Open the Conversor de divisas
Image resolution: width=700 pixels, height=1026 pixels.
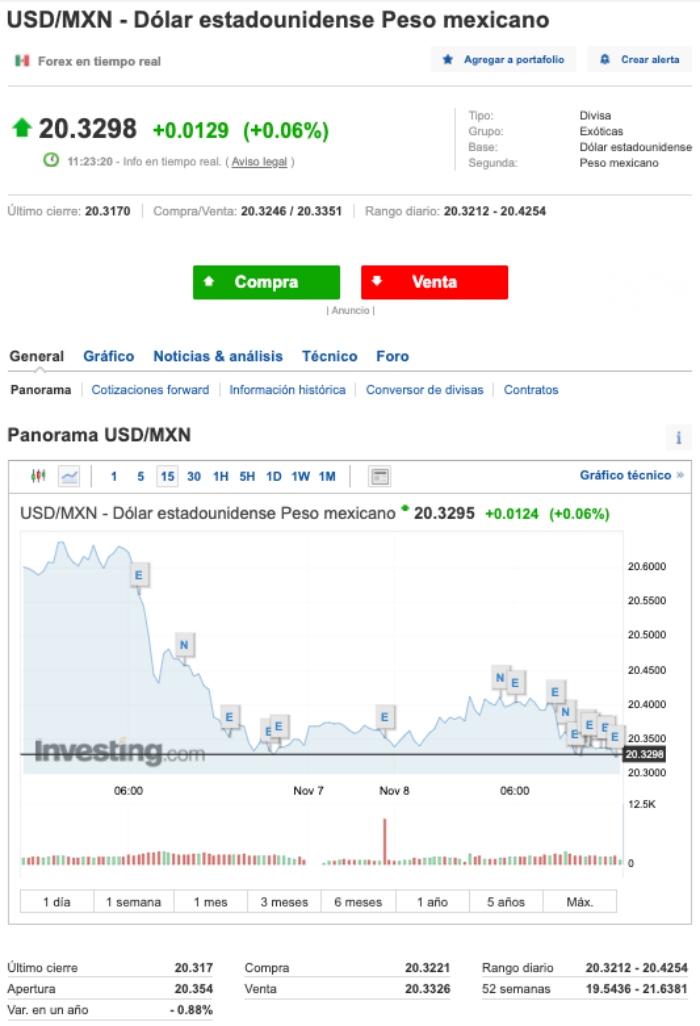tap(424, 390)
